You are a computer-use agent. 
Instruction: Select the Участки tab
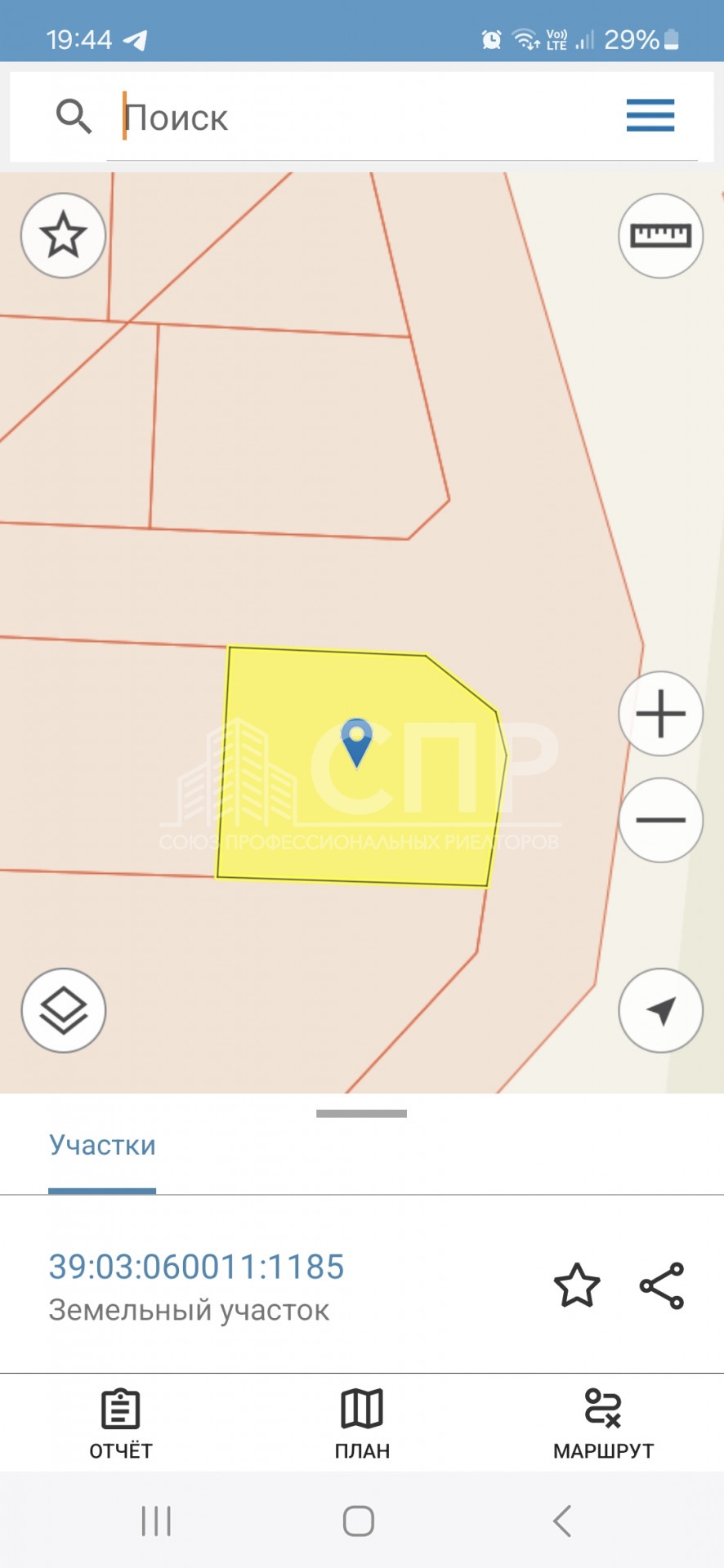pyautogui.click(x=102, y=1145)
